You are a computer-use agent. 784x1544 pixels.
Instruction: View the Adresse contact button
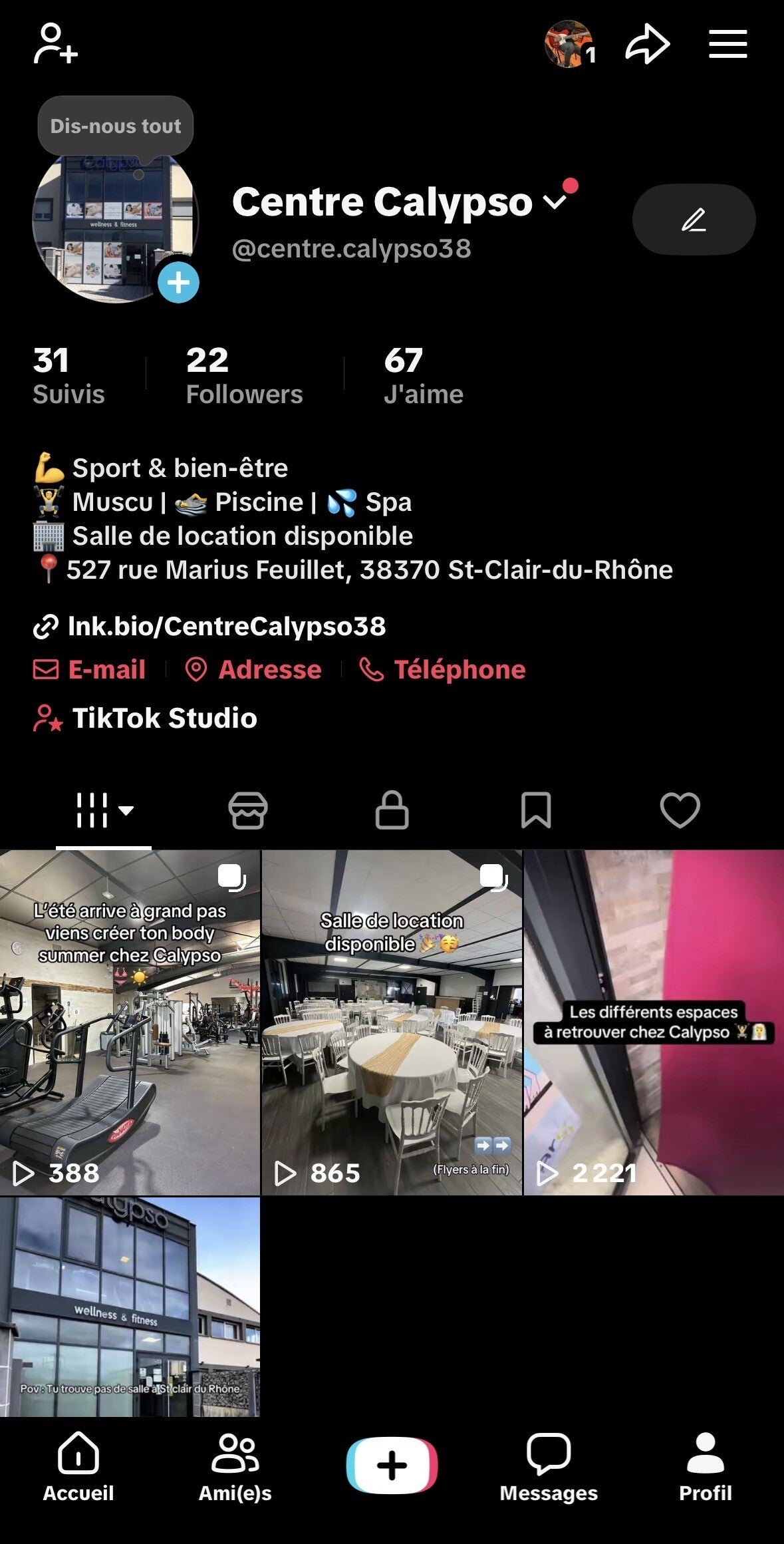[x=253, y=670]
